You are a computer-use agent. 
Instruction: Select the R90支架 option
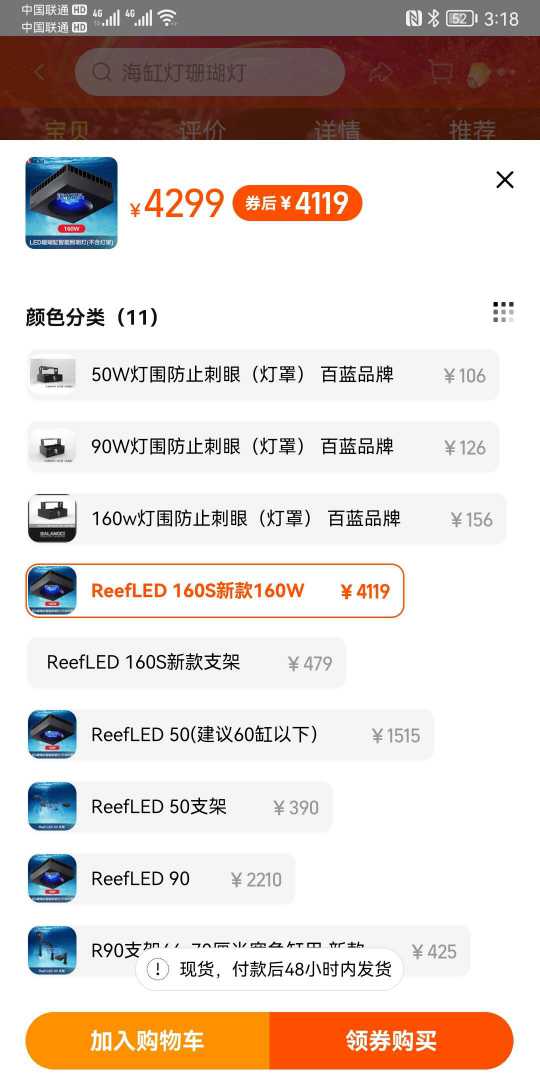point(248,951)
